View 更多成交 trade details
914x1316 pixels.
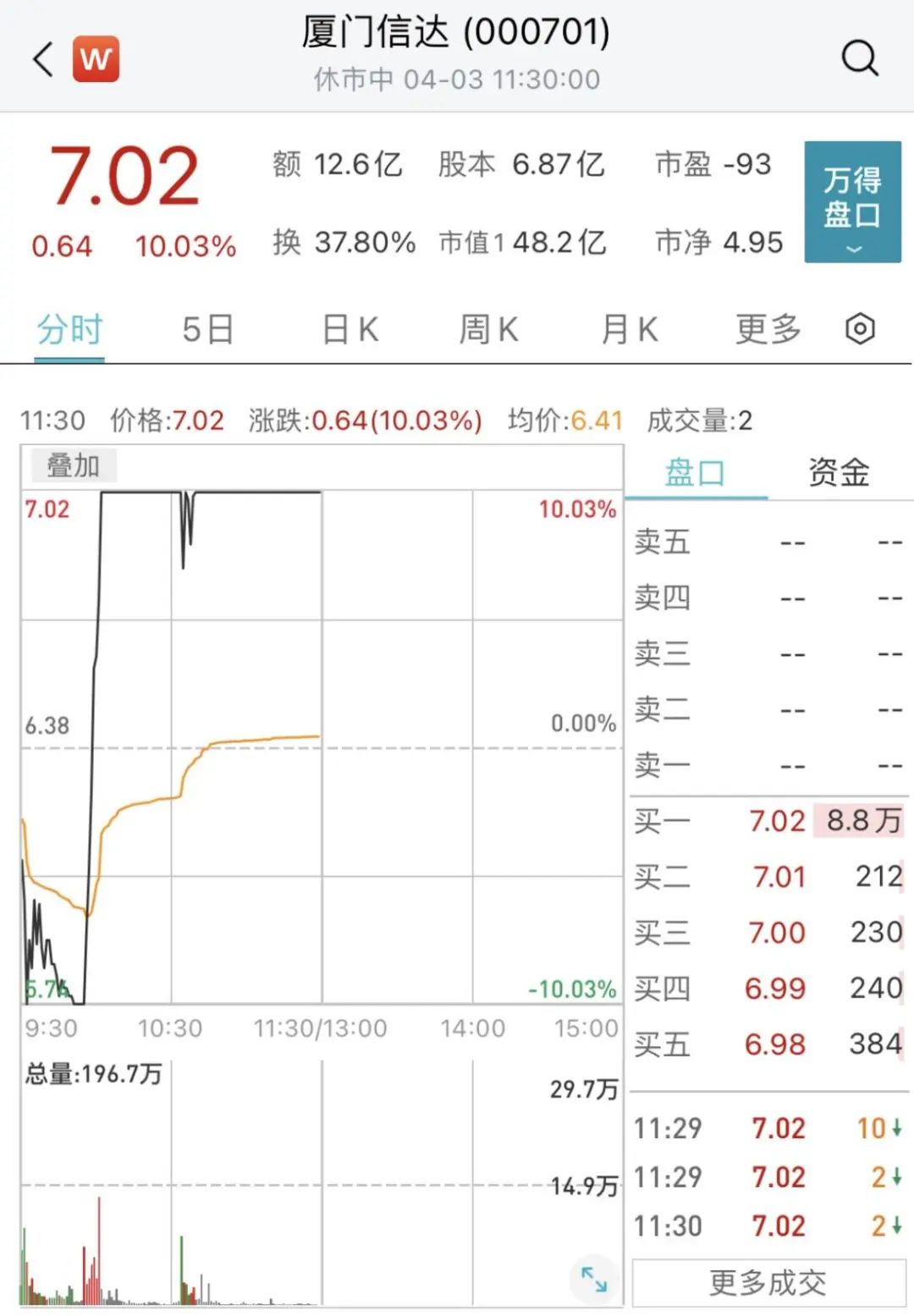(x=768, y=1283)
